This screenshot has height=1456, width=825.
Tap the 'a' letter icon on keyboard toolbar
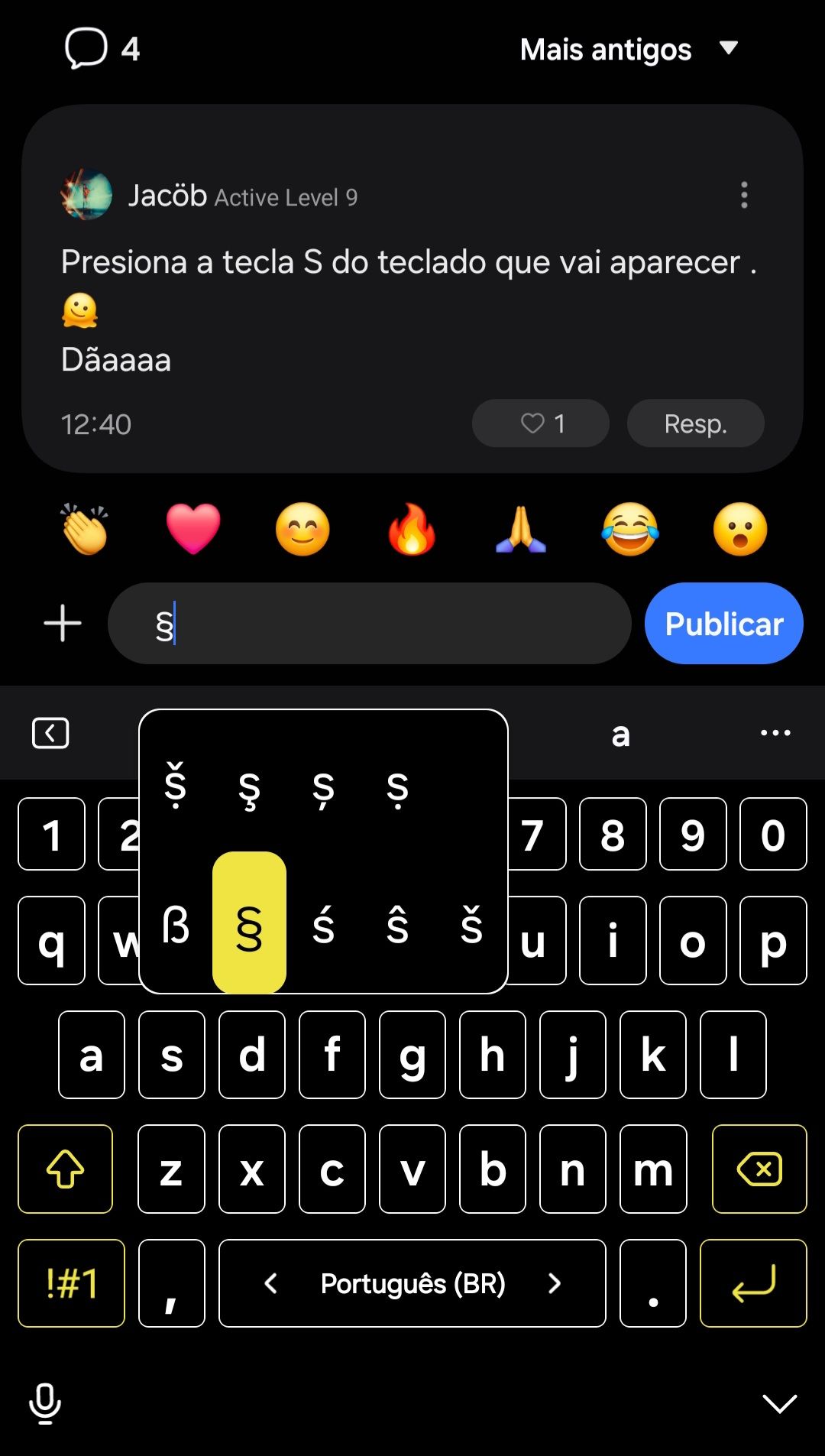tap(622, 734)
